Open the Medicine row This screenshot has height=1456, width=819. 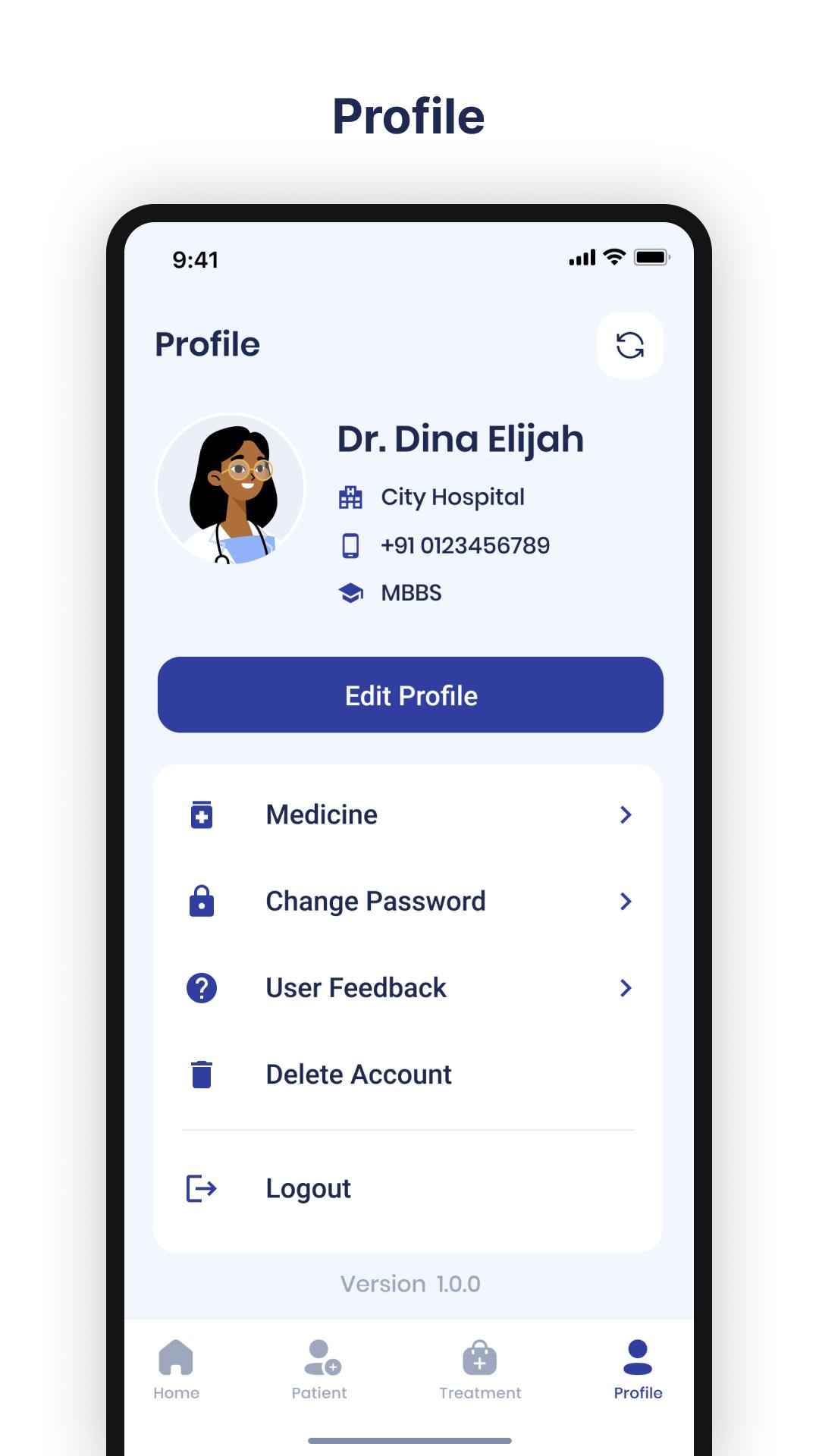[x=408, y=814]
